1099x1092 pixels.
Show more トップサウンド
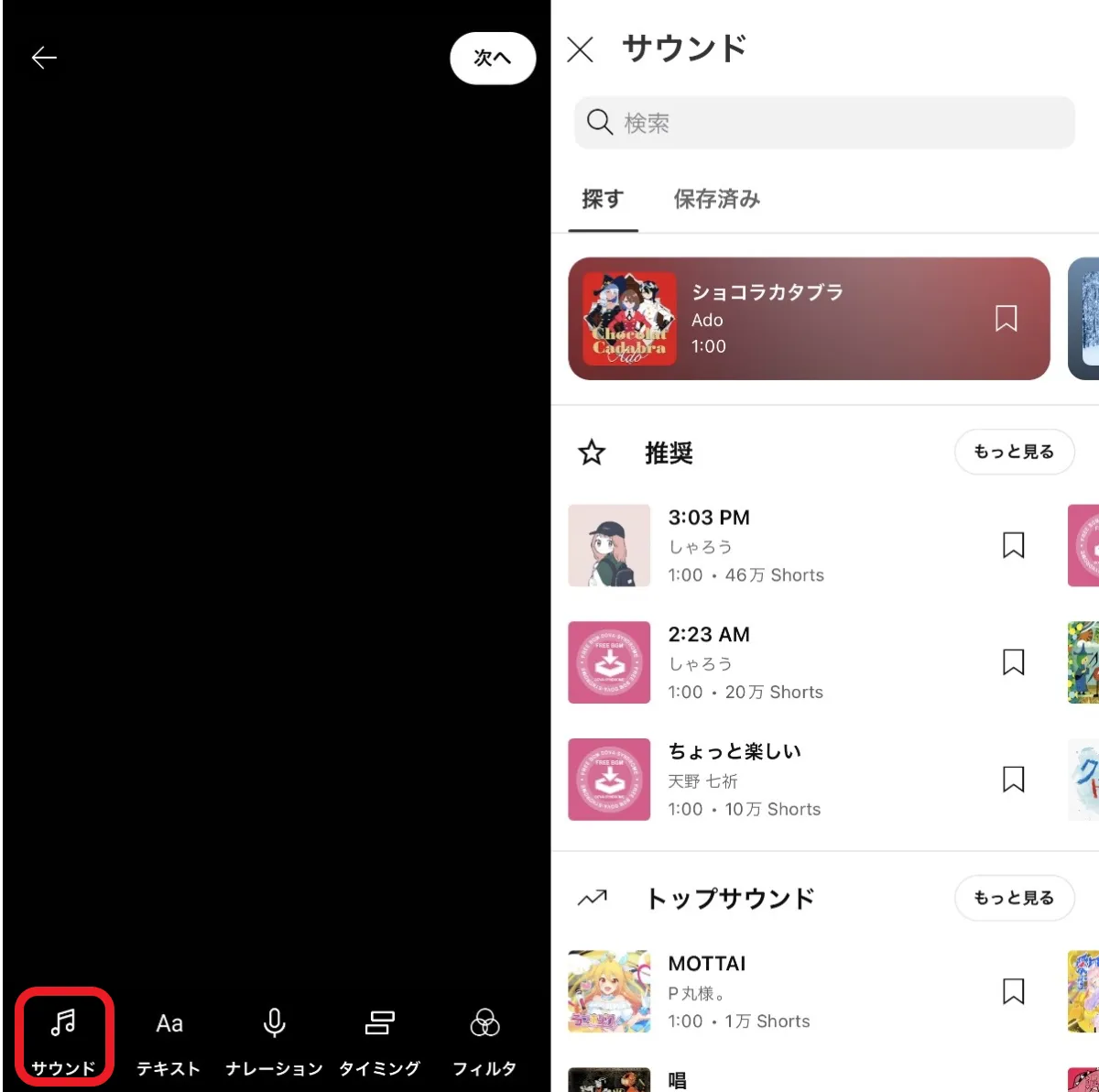tap(1013, 898)
